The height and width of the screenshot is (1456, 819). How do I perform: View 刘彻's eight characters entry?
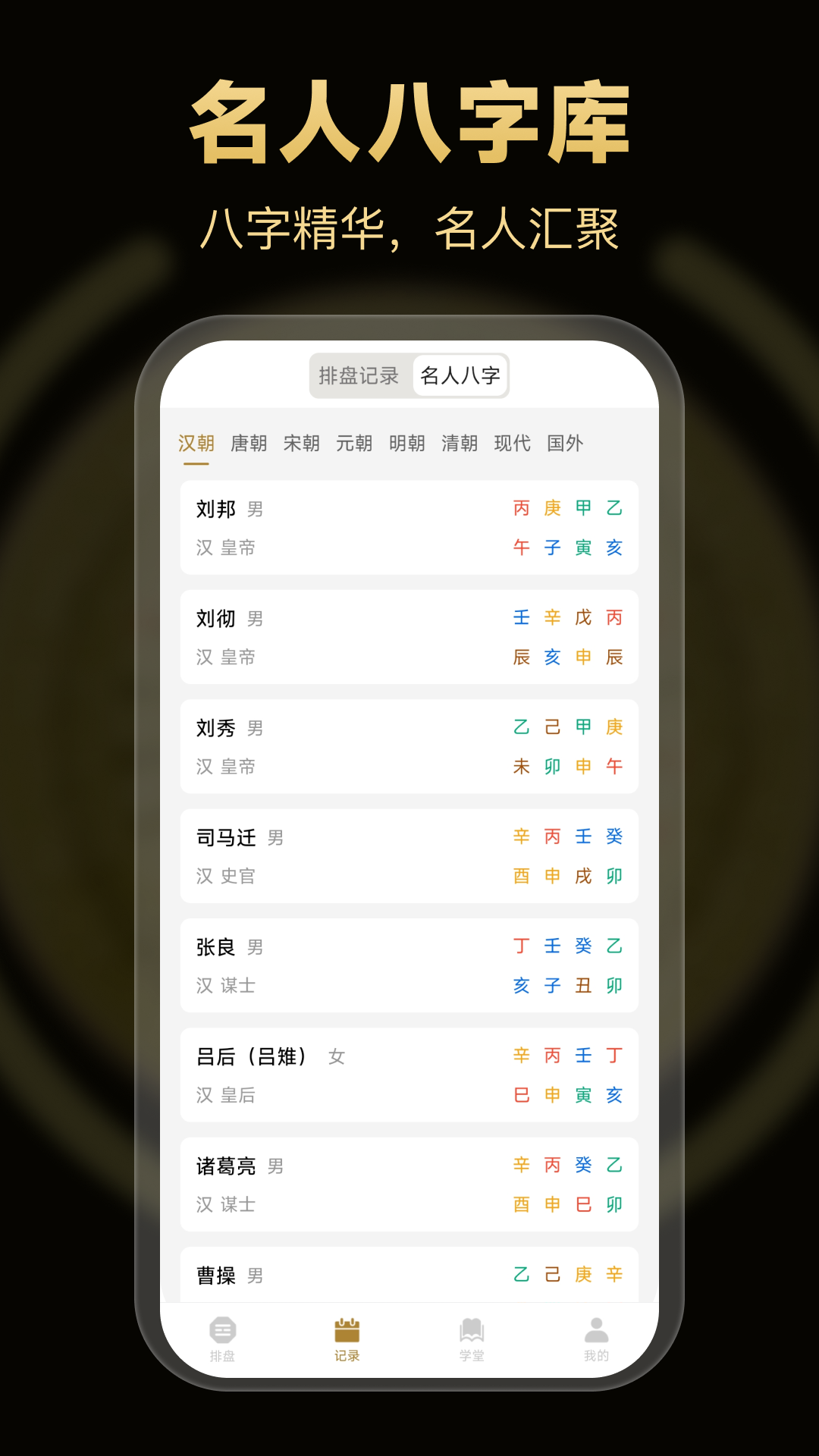click(x=409, y=637)
